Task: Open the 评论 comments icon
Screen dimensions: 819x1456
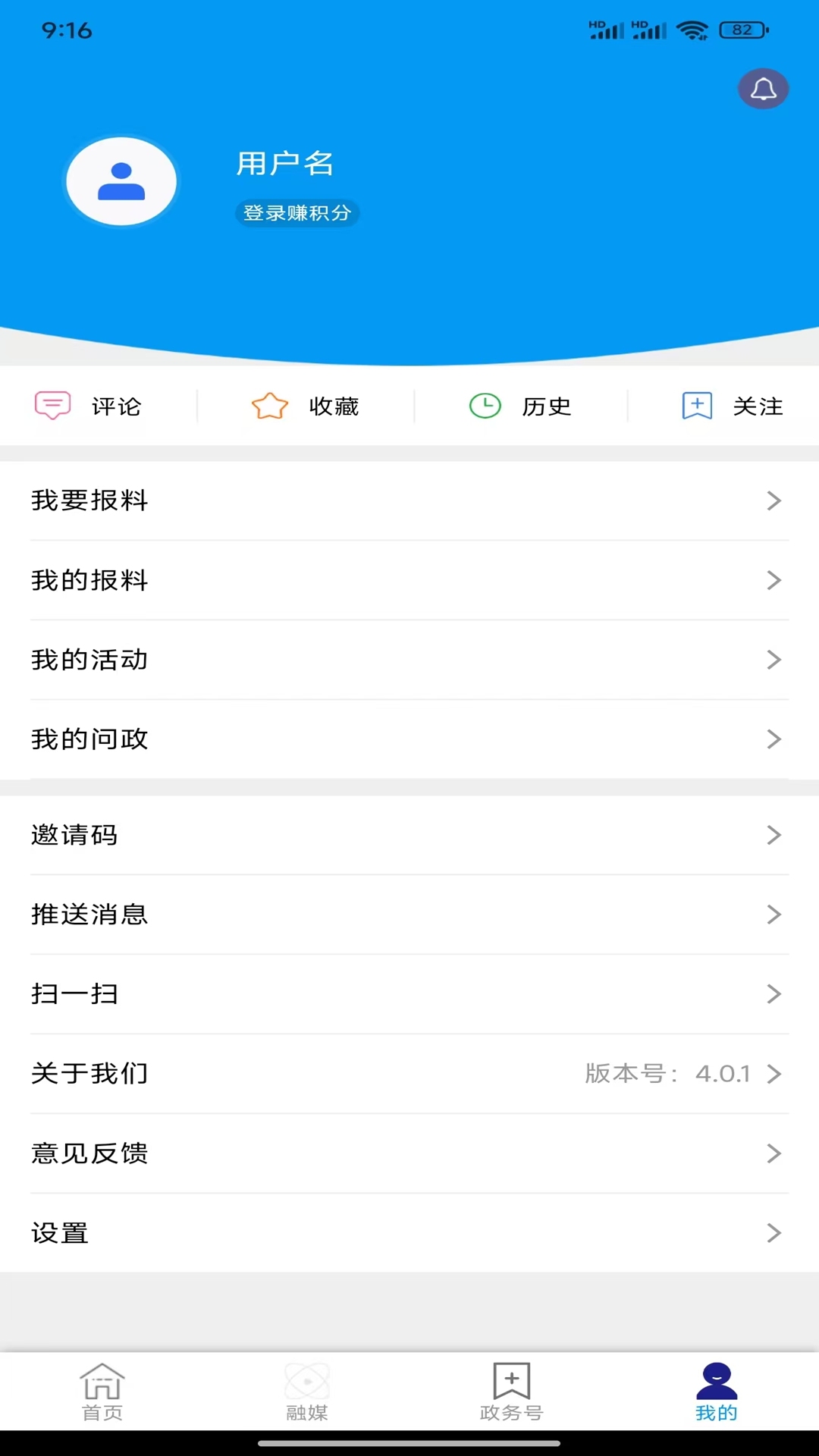Action: tap(52, 406)
